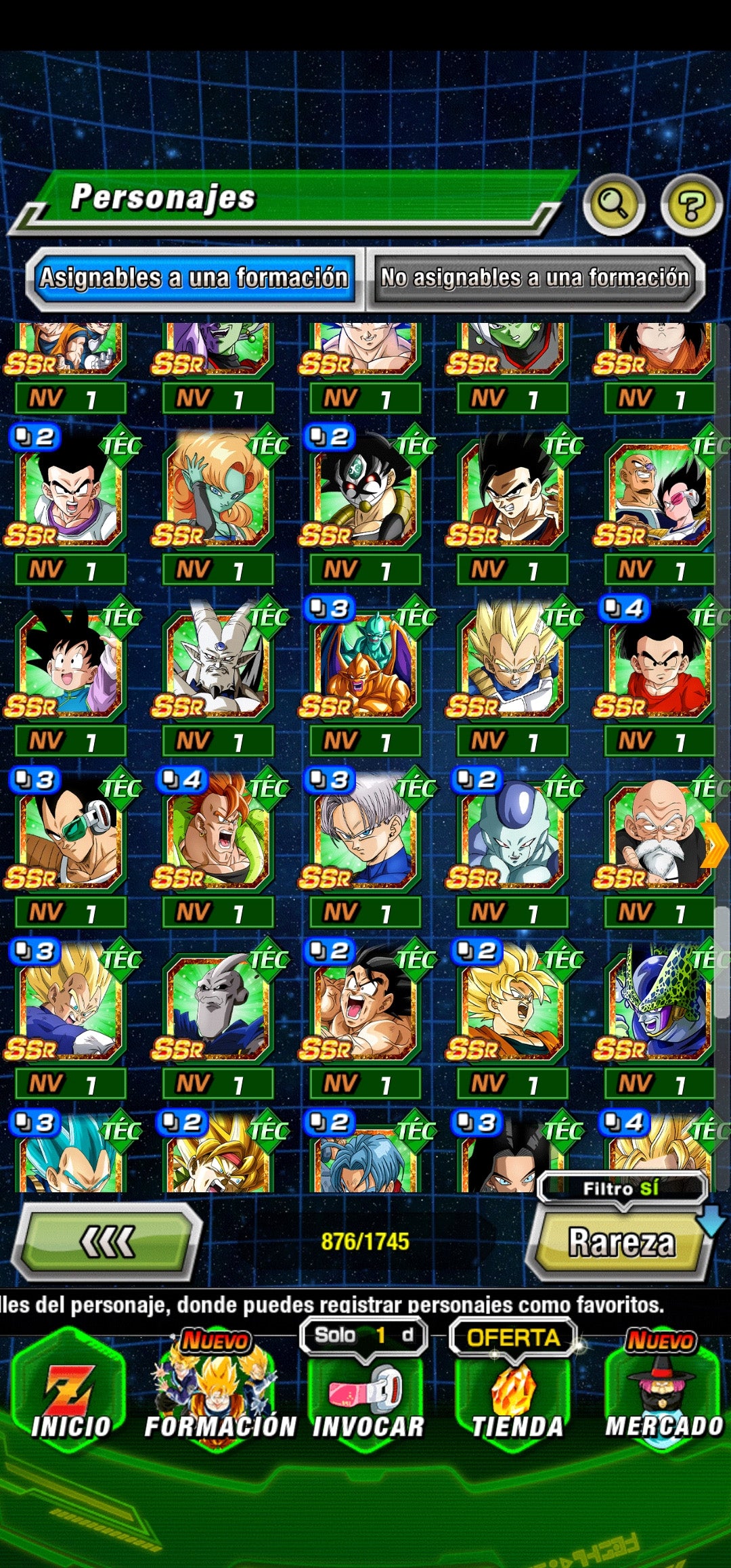Tap the orange arrow beside the character grid
The height and width of the screenshot is (1568, 731).
pyautogui.click(x=714, y=844)
